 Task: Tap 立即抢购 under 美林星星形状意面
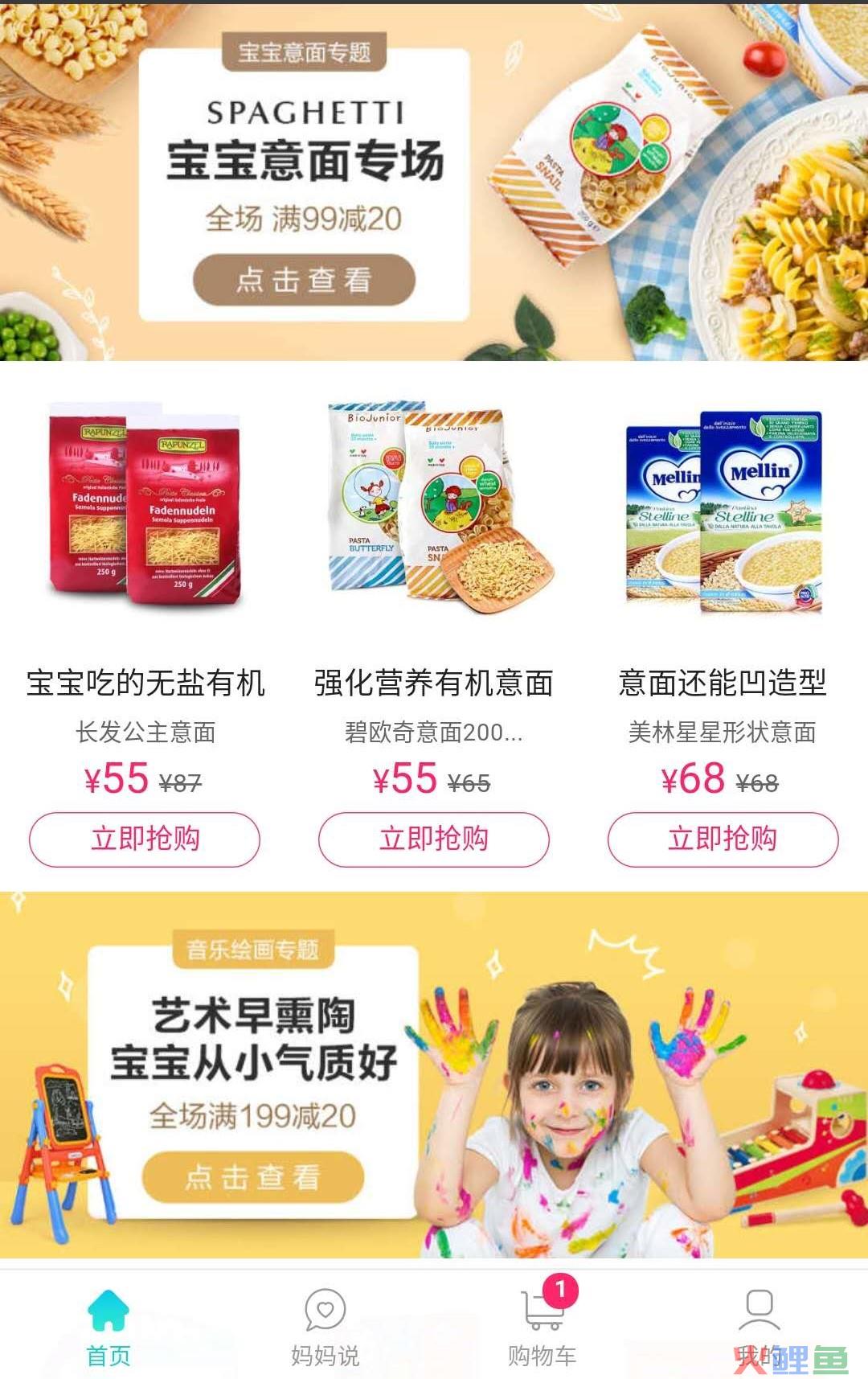tap(723, 839)
